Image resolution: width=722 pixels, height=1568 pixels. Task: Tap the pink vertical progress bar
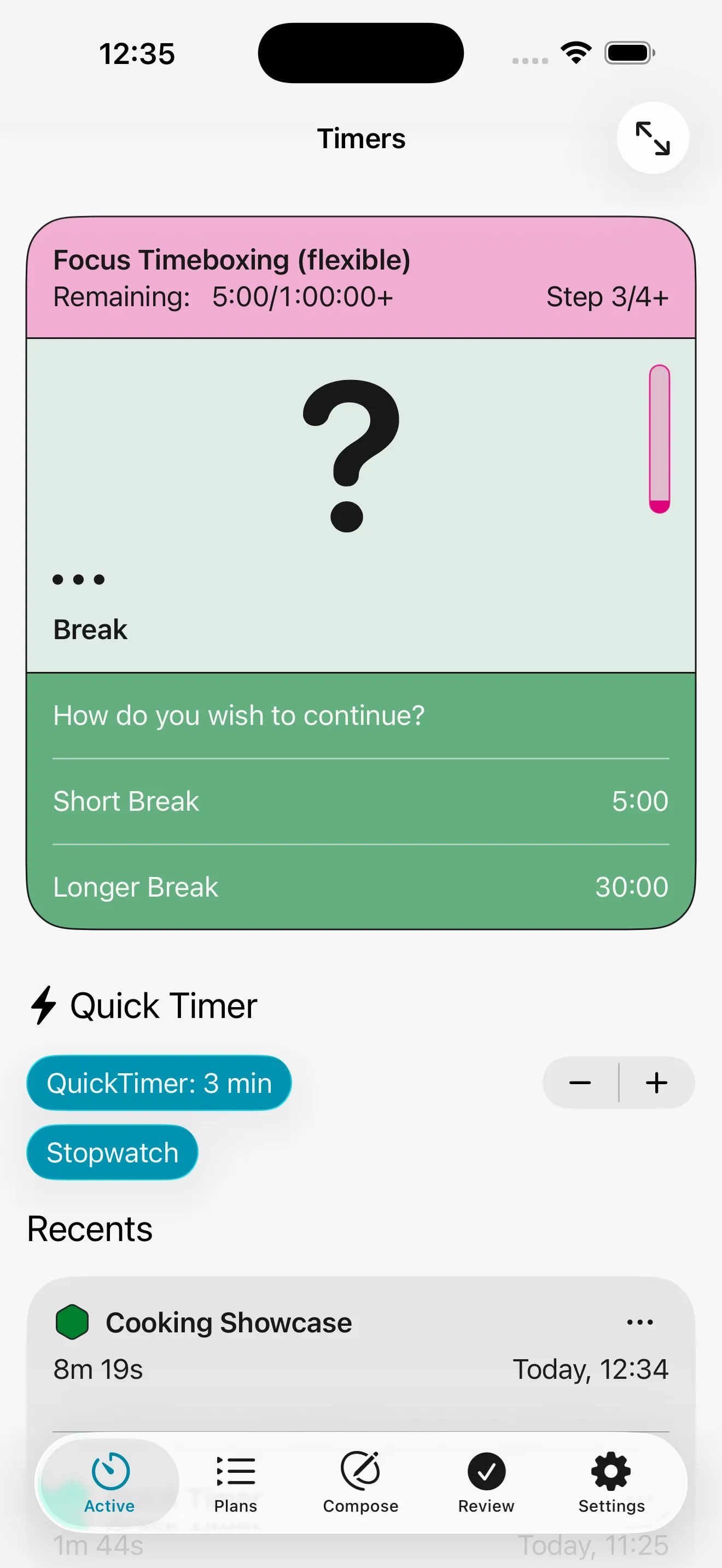pyautogui.click(x=659, y=438)
